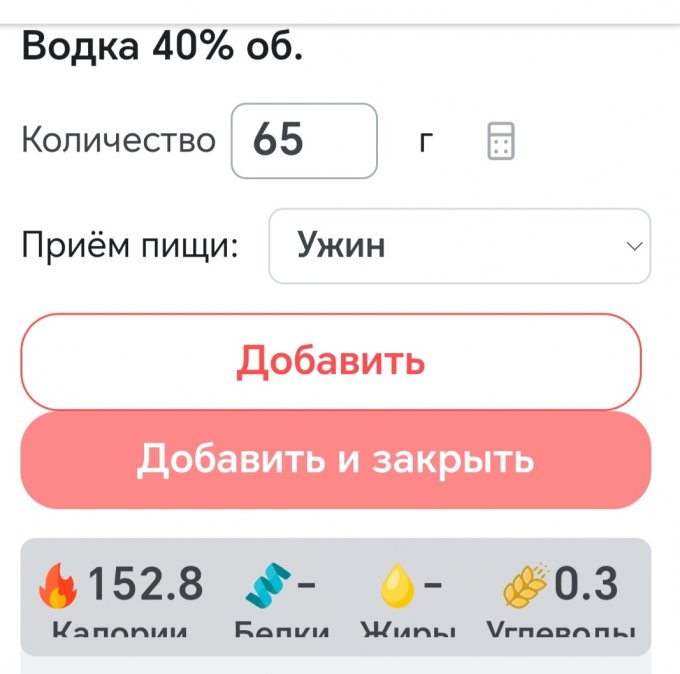Viewport: 680px width, 674px height.
Task: Tap Добавить и закрыть button
Action: coord(335,460)
